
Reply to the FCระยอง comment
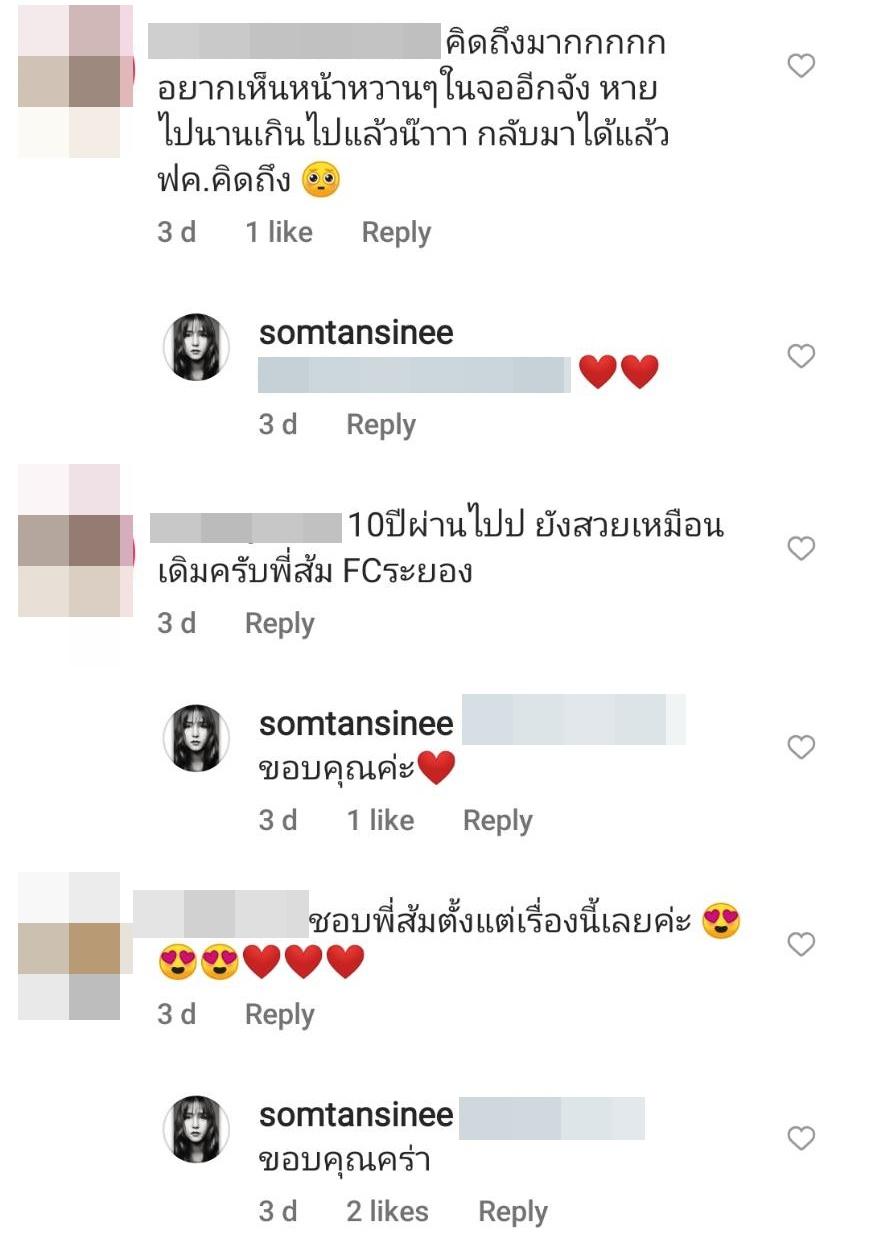point(279,624)
